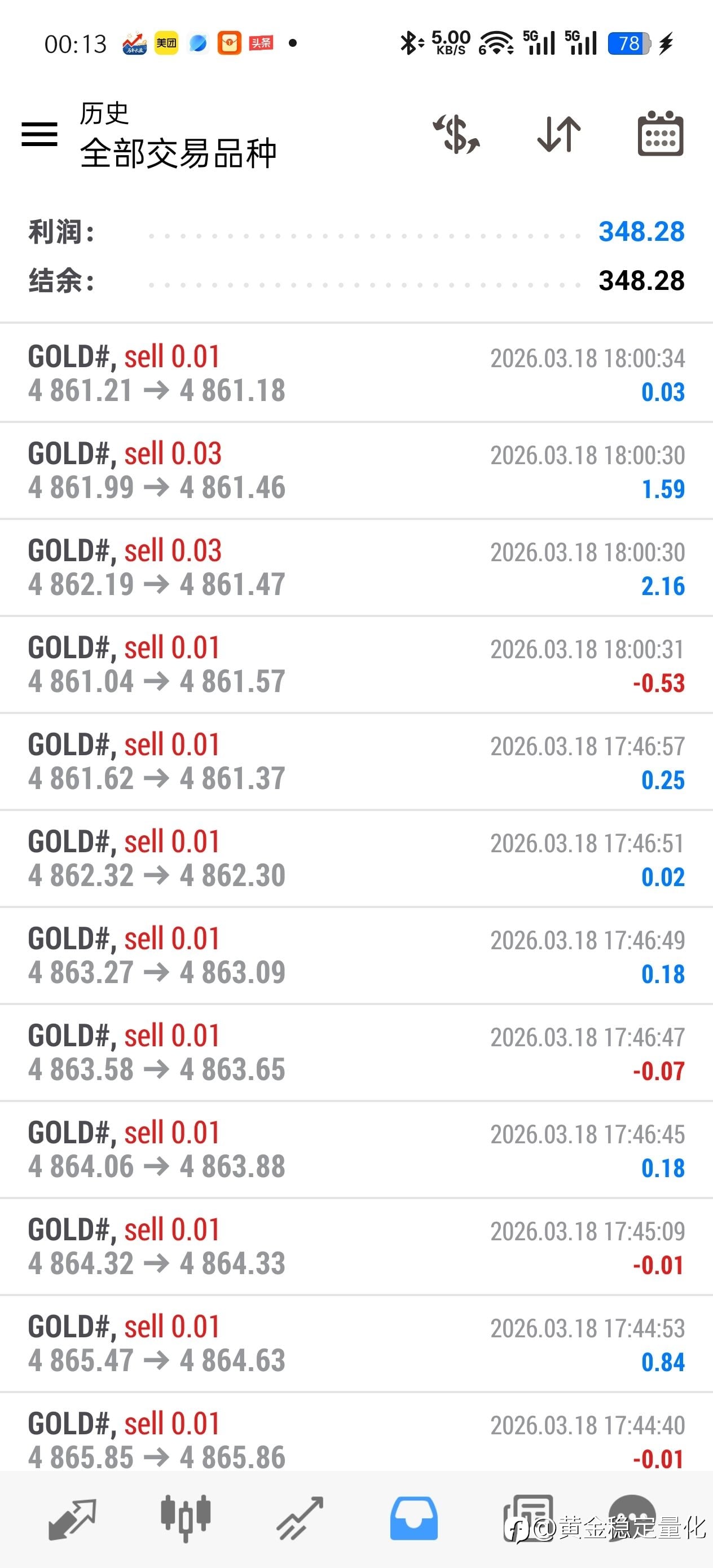Switch to the Trade tab with trend arrow

[x=300, y=1518]
